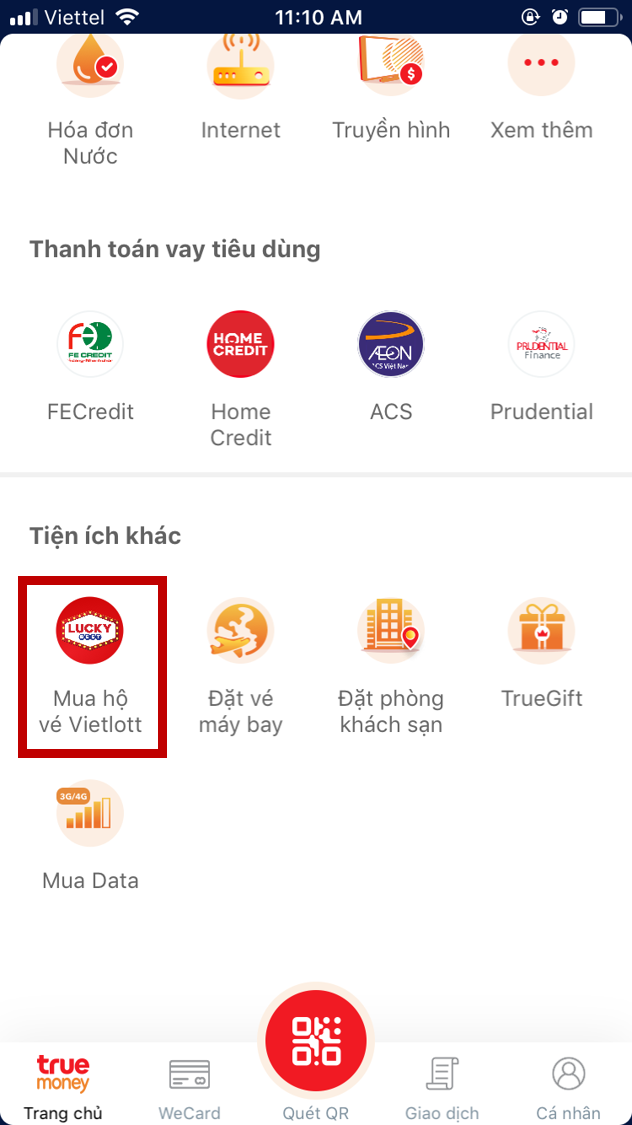Open the Cá nhân profile tab
Viewport: 632px width, 1125px height.
568,1085
